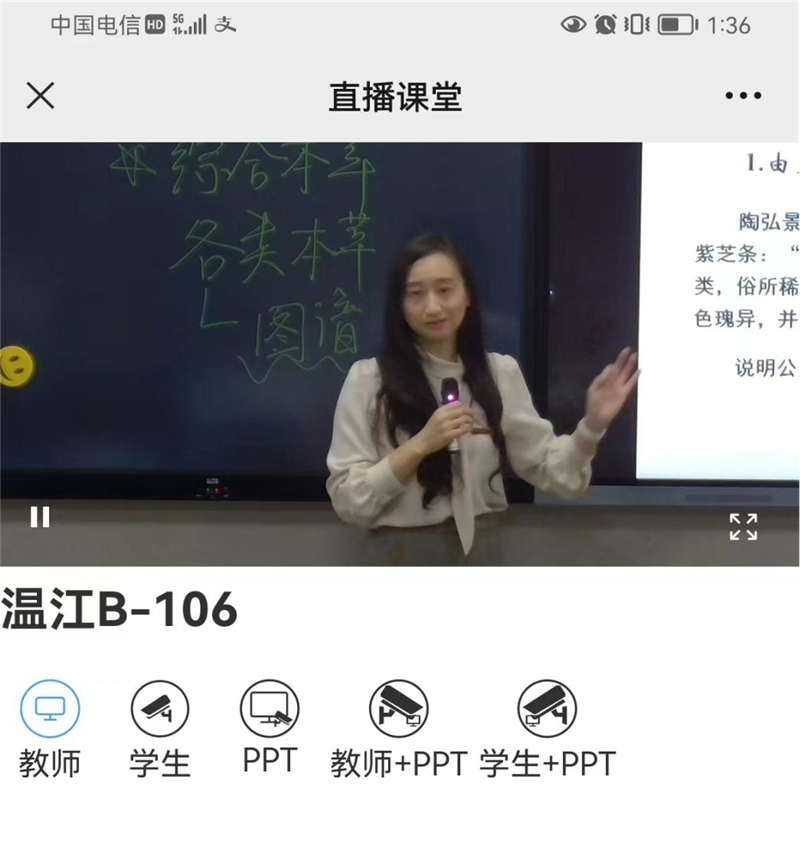800x860 pixels.
Task: Select the PPT-only view
Action: 270,710
